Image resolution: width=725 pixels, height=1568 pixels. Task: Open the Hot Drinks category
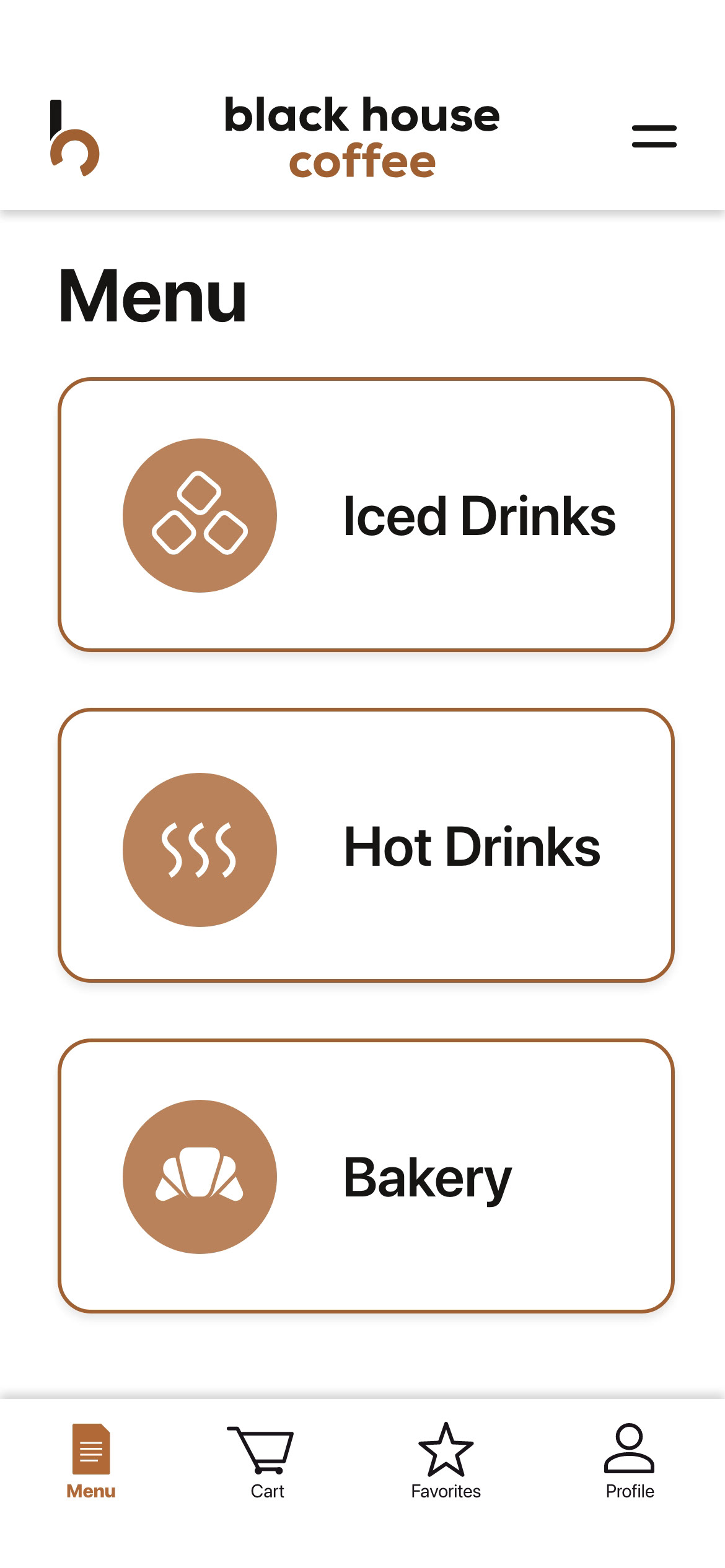366,846
